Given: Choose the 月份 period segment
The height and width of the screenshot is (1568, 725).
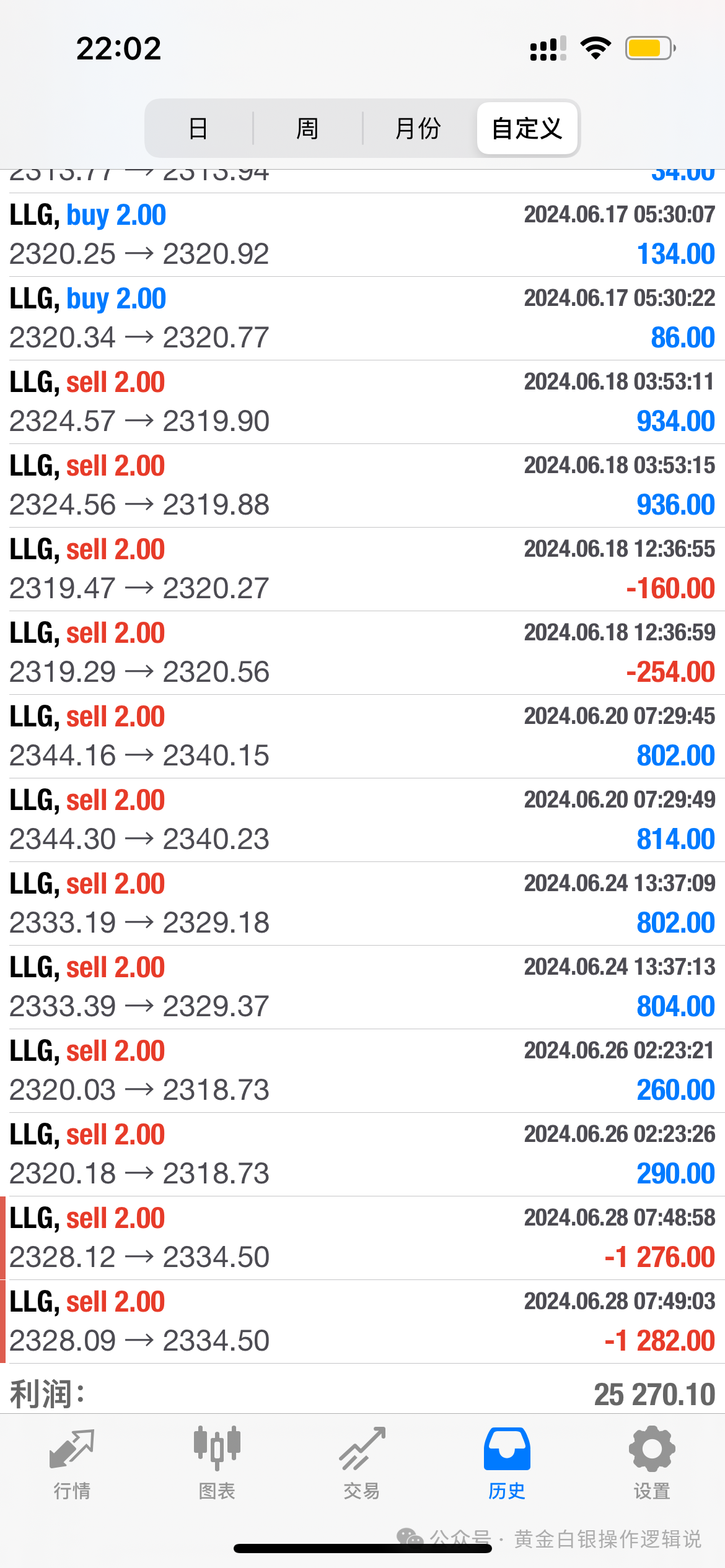Looking at the screenshot, I should (x=418, y=129).
